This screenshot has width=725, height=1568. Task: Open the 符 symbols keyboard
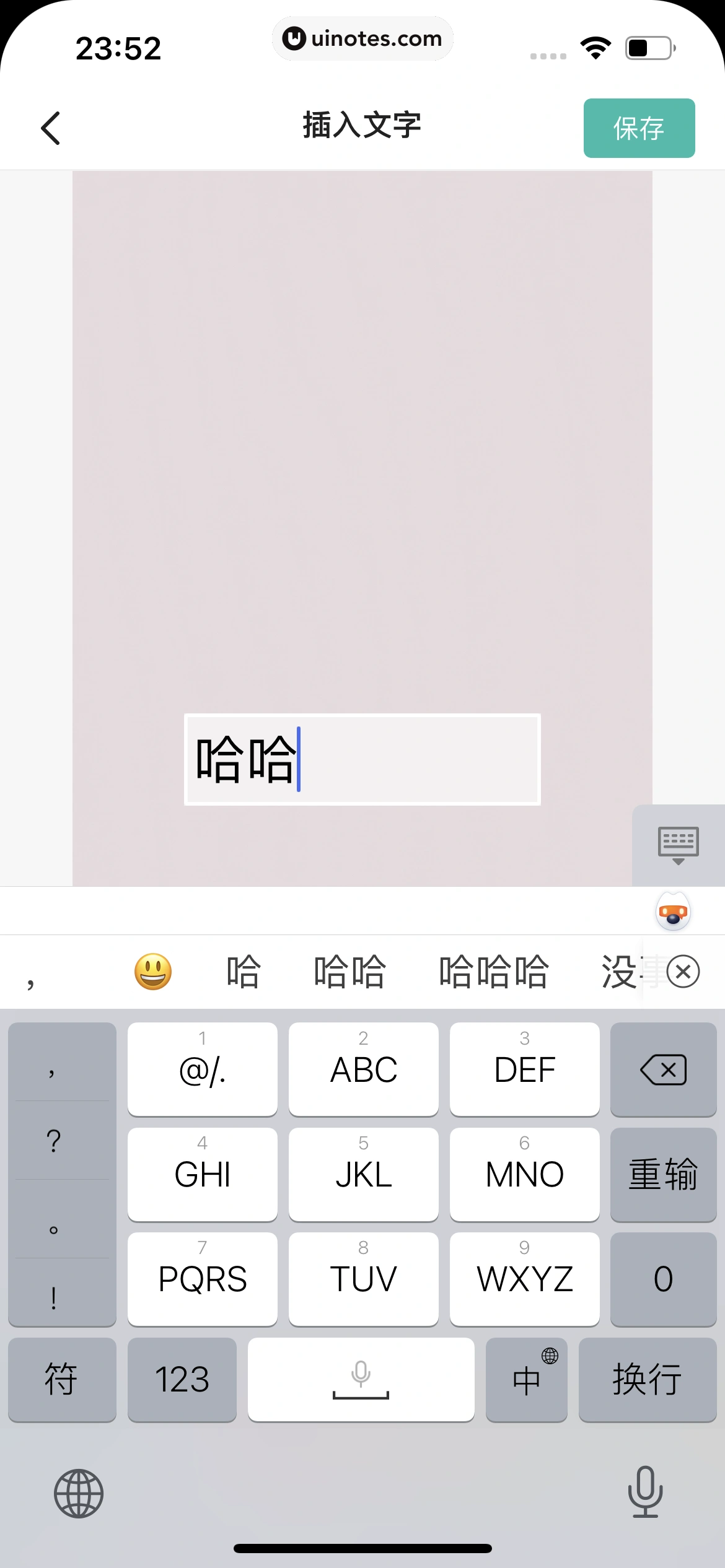[x=61, y=1380]
